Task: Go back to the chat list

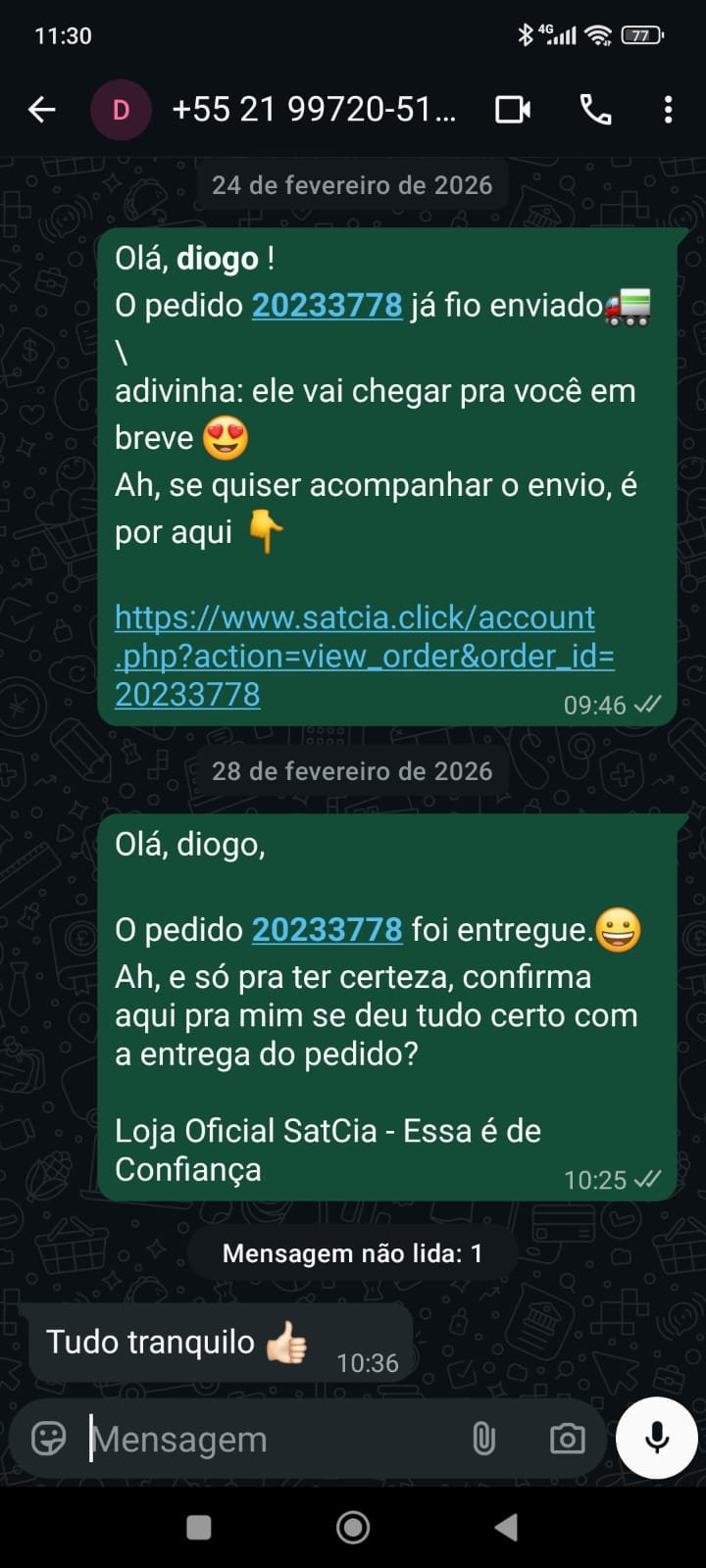Action: tap(42, 110)
